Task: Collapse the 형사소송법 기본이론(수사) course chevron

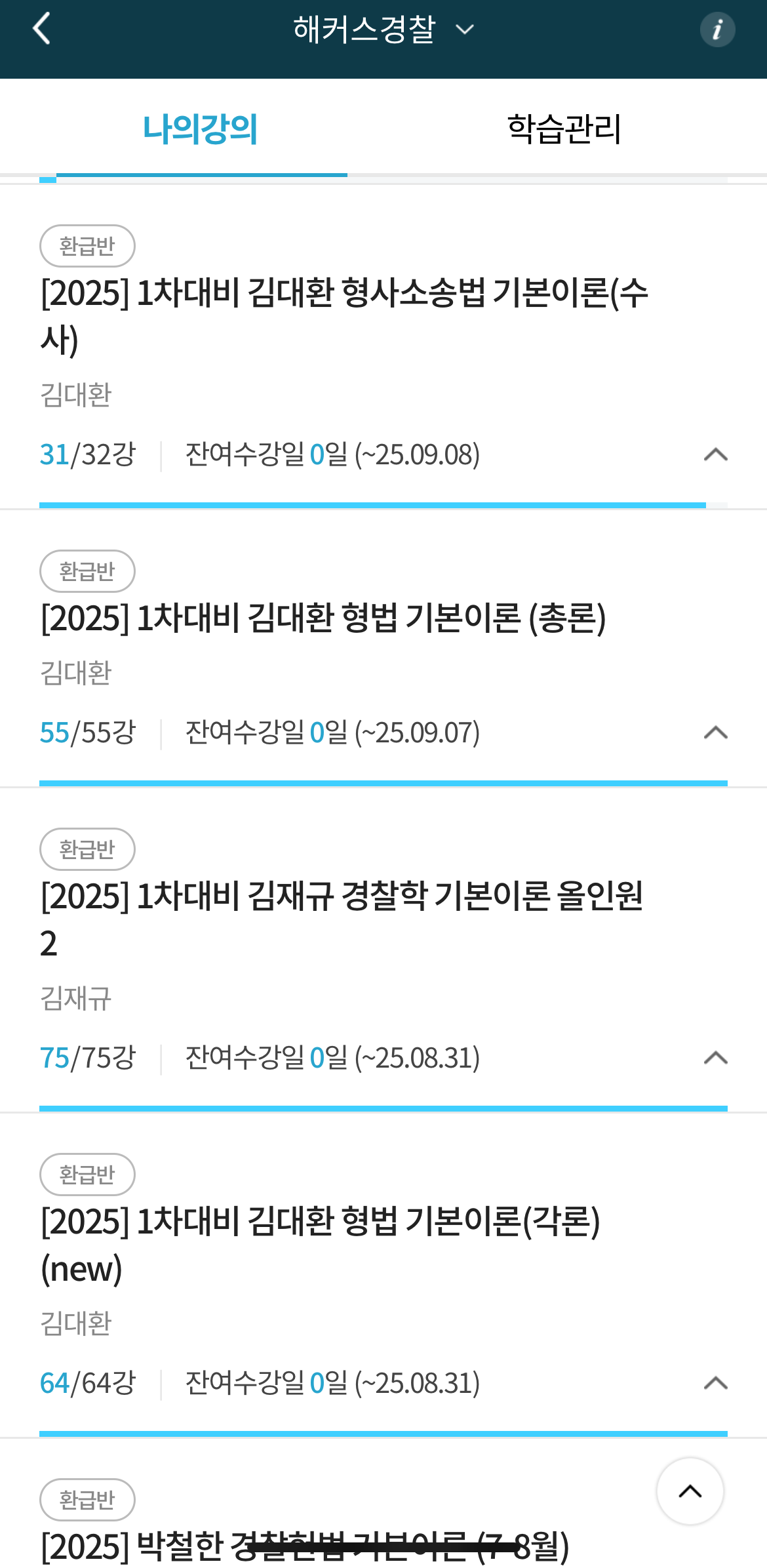Action: click(715, 454)
